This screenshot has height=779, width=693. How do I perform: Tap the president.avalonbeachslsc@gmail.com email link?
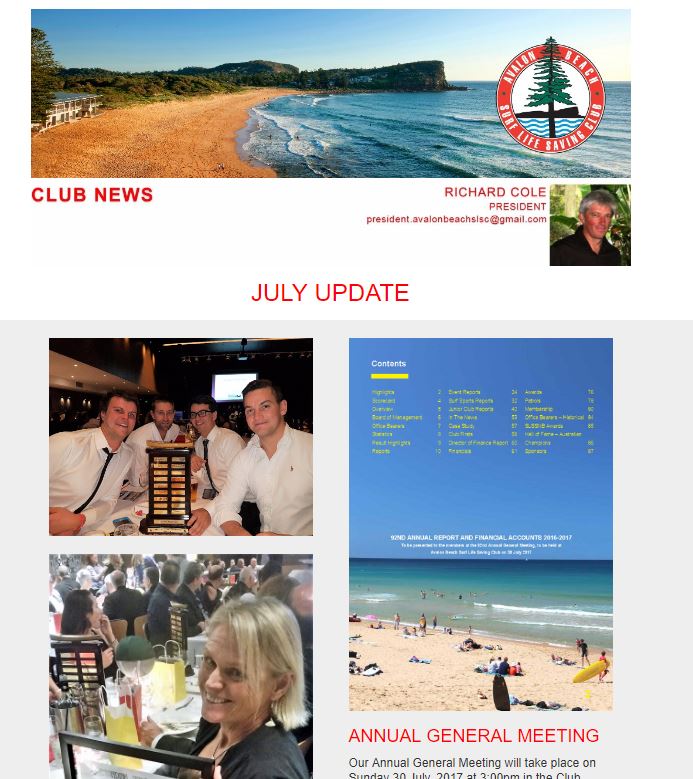(x=456, y=219)
